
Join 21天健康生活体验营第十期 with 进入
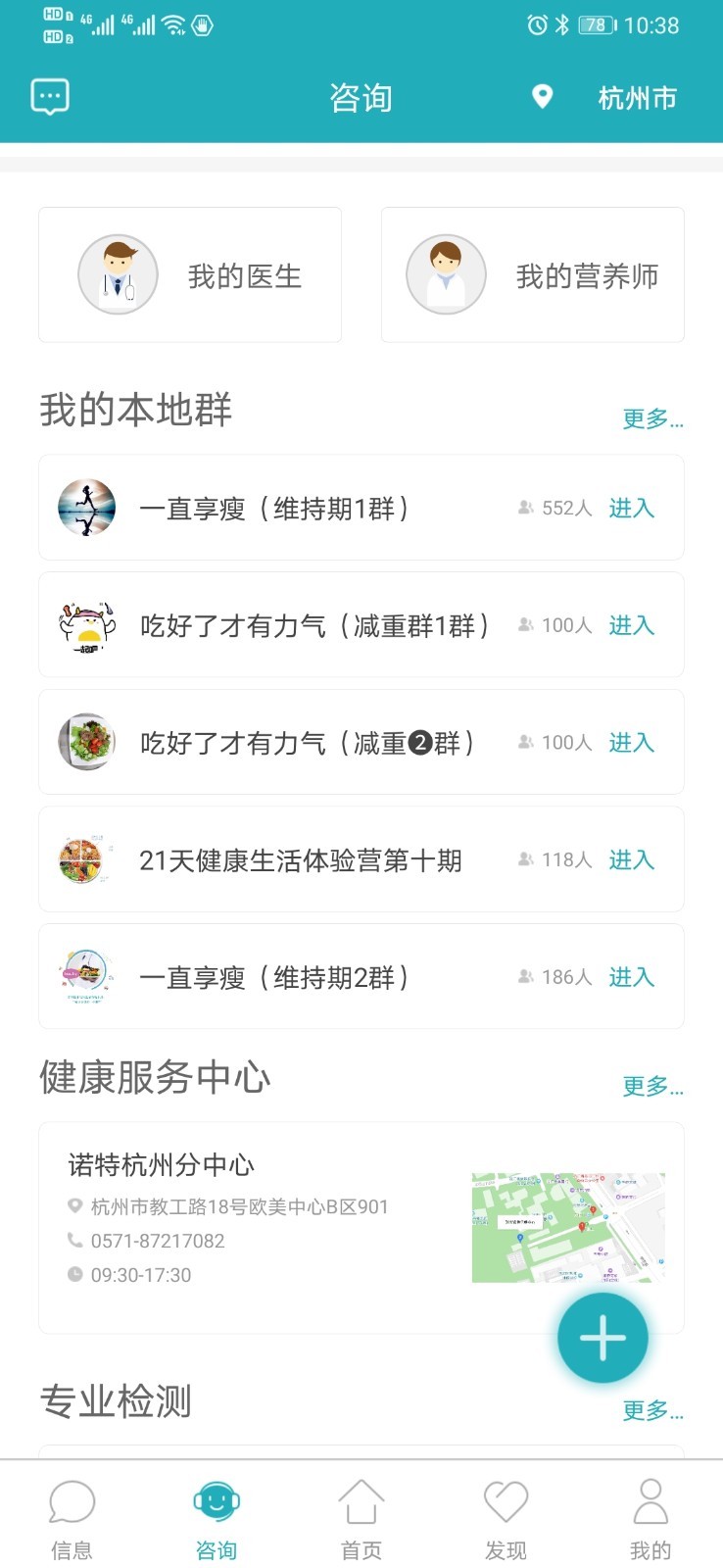632,859
